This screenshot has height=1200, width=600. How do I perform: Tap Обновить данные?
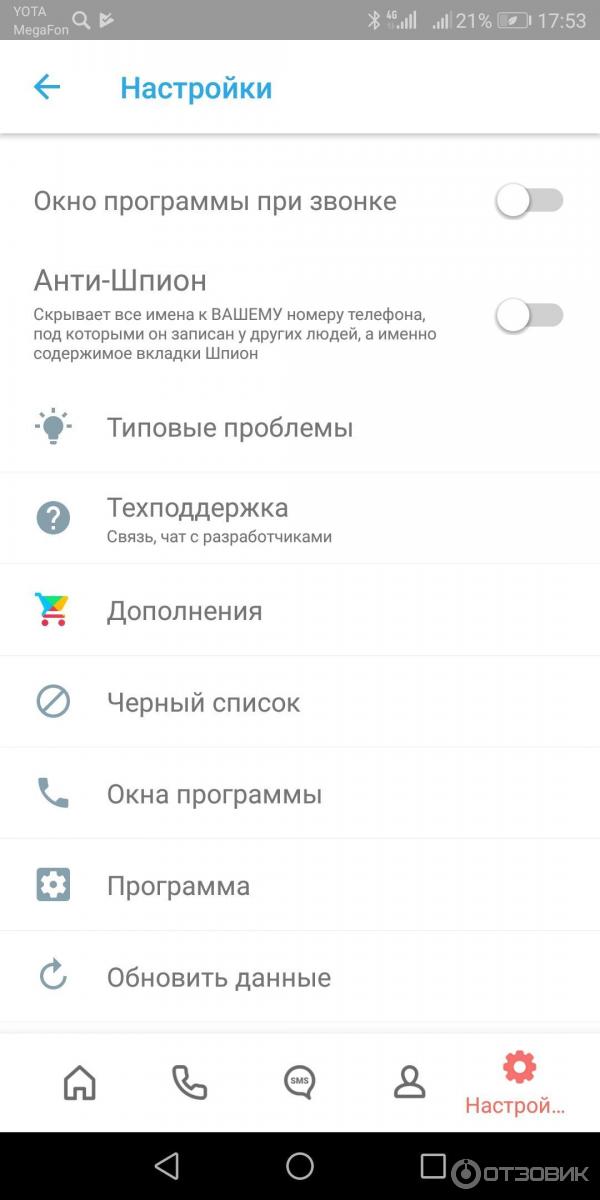click(x=218, y=978)
